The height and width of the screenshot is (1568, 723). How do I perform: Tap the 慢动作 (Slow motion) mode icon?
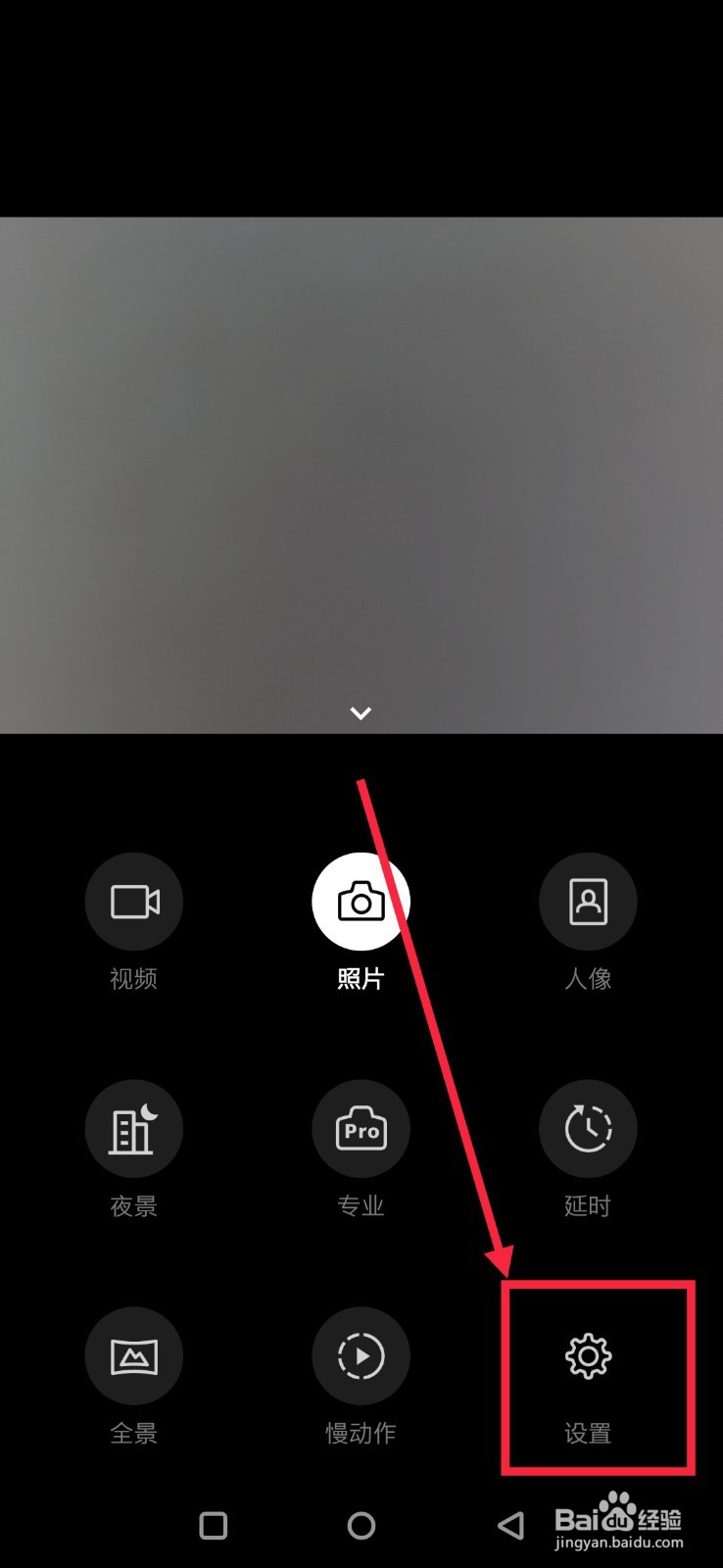pyautogui.click(x=361, y=1355)
